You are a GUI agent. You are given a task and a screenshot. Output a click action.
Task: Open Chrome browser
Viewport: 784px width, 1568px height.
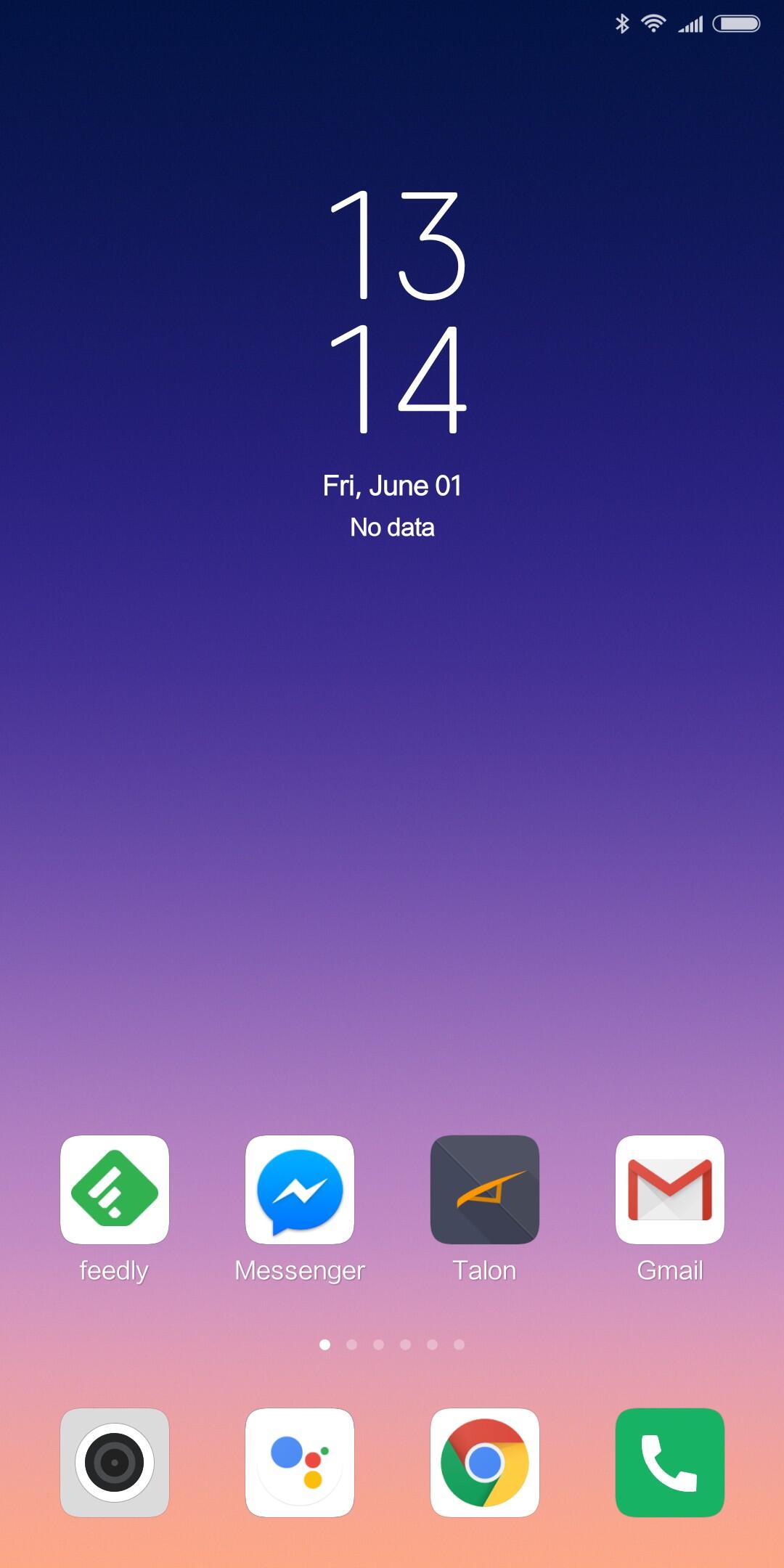pyautogui.click(x=485, y=1462)
